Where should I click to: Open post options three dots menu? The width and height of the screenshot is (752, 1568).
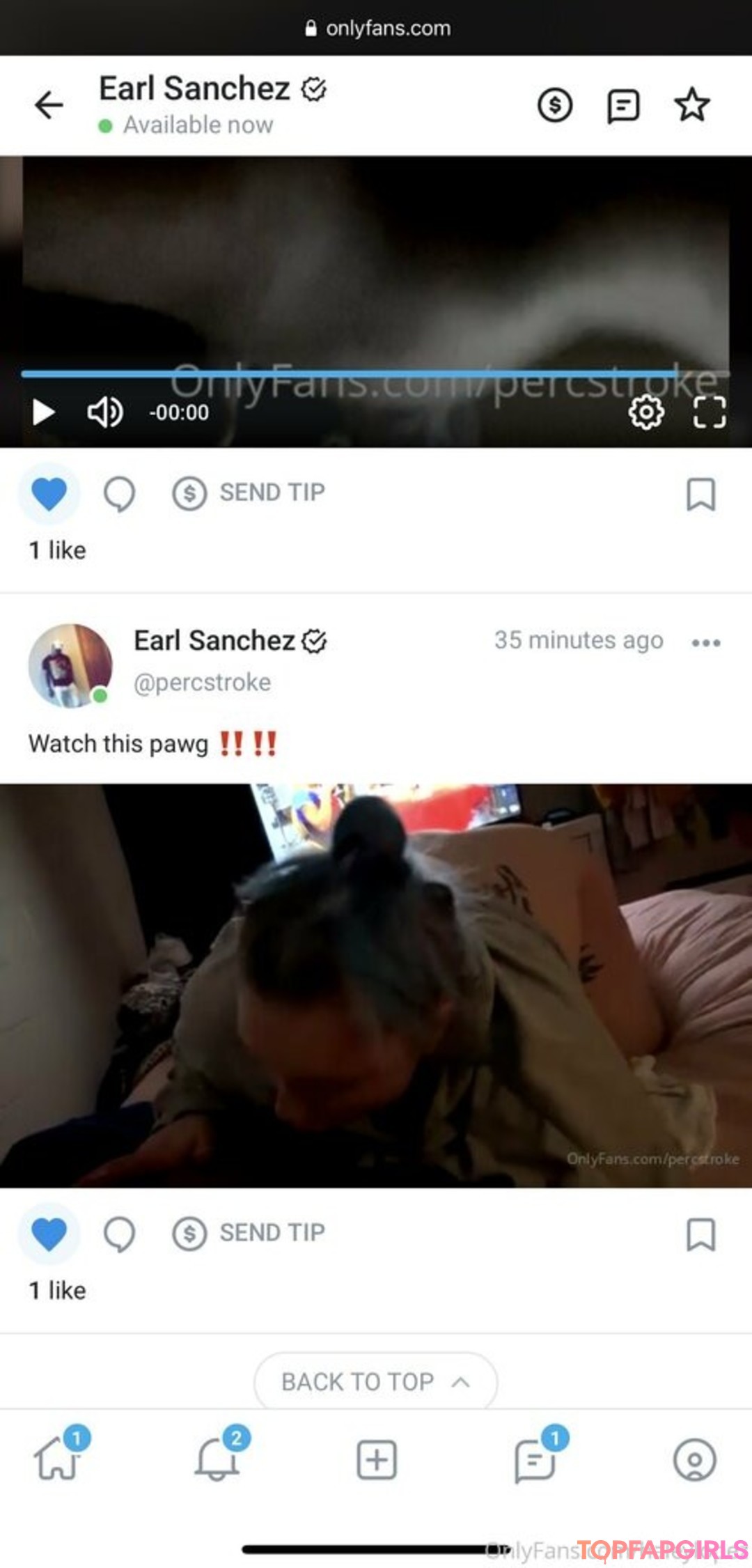[705, 642]
